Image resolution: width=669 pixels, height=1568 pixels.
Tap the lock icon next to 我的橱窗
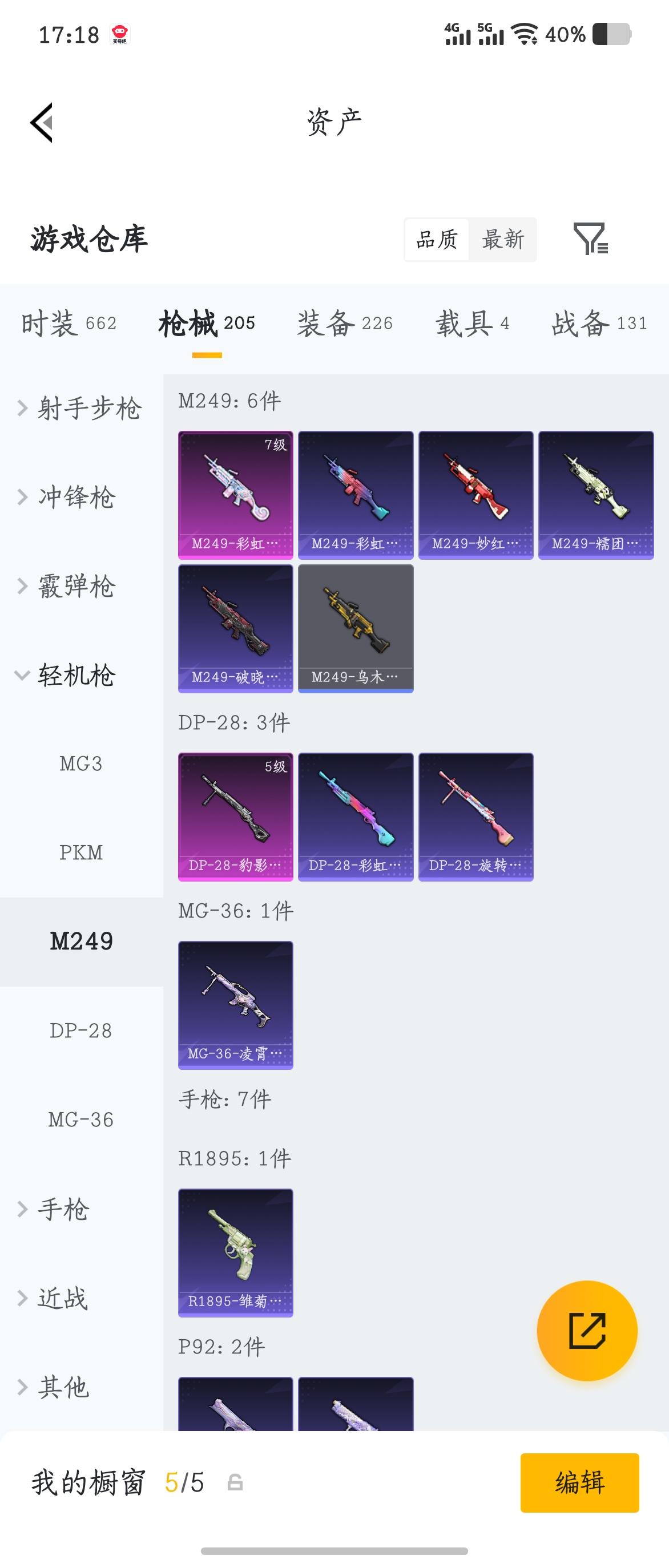235,1485
